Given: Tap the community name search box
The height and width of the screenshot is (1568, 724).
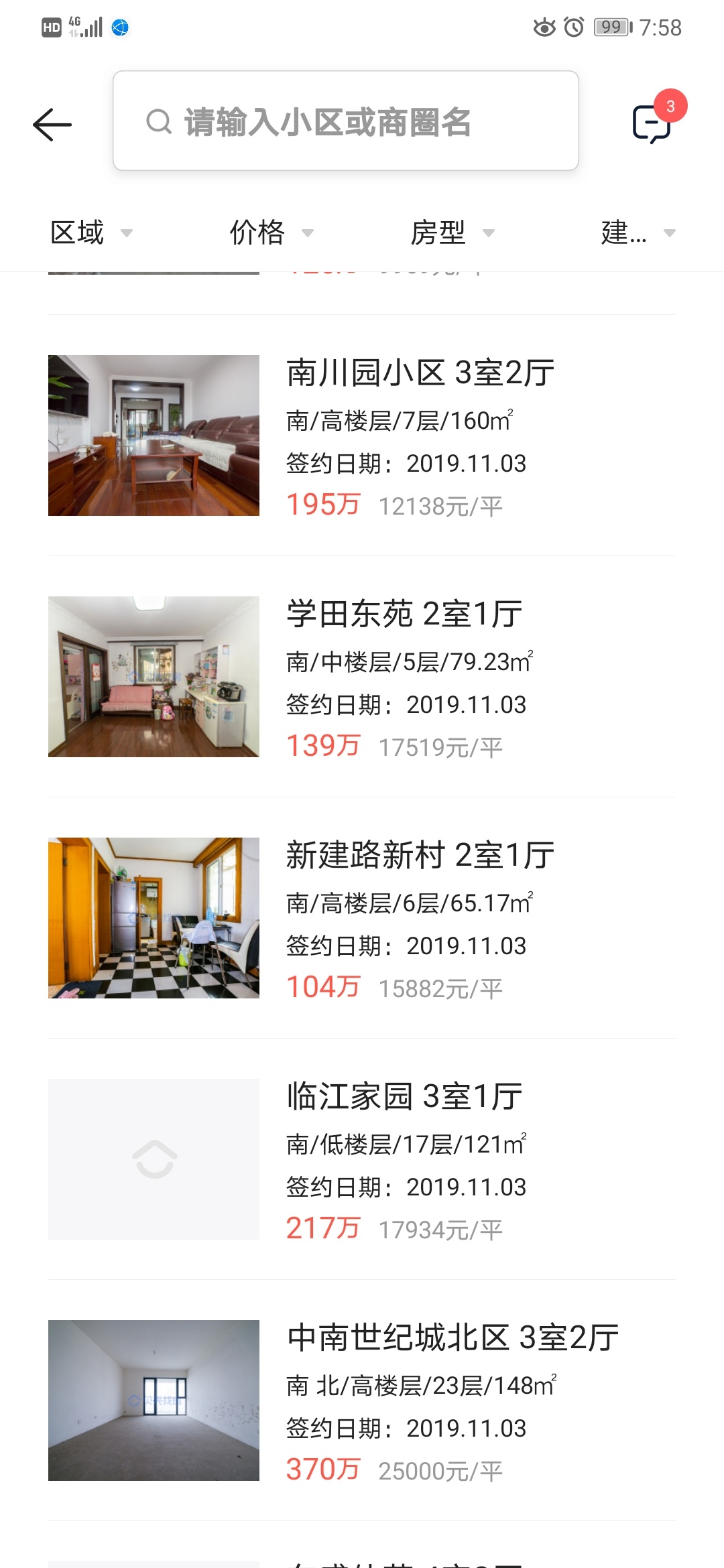Looking at the screenshot, I should point(345,121).
